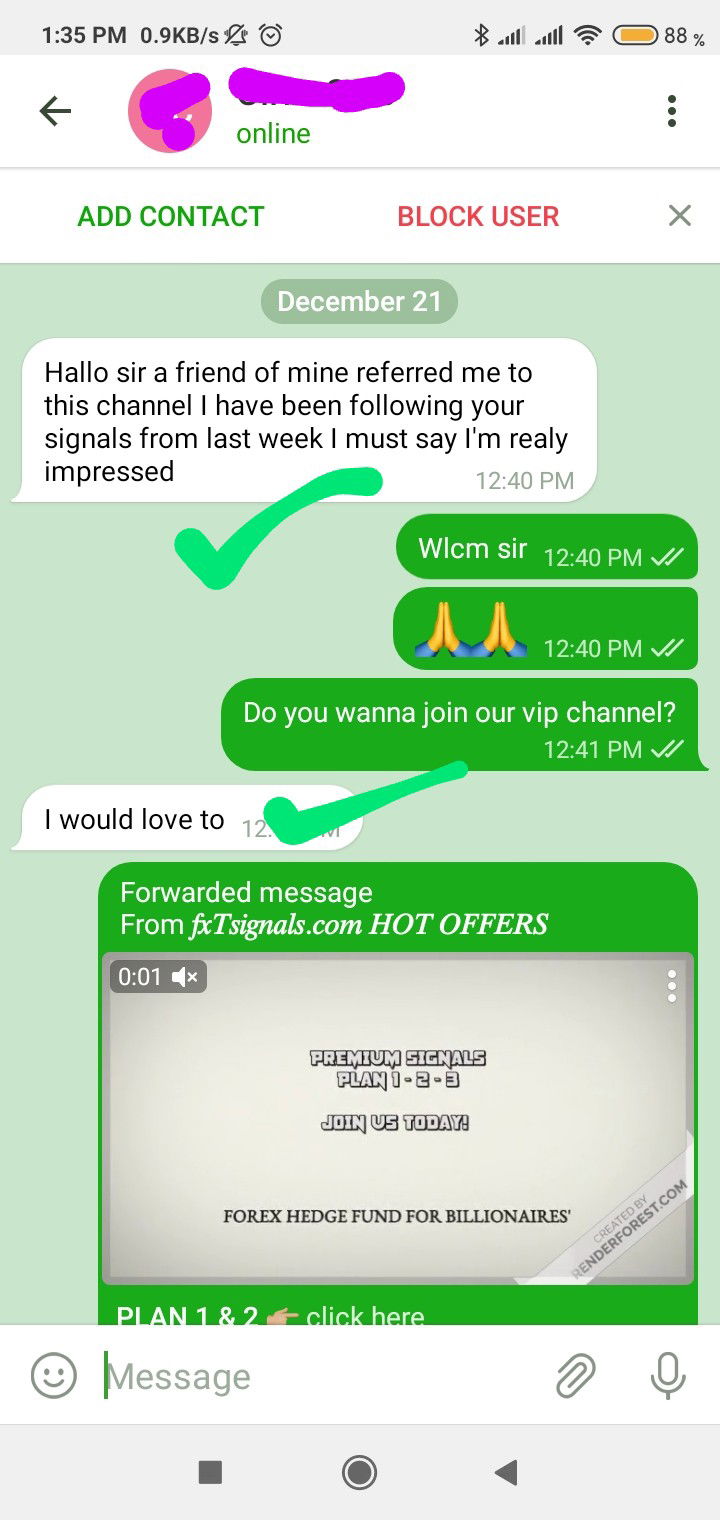Open the chat overflow menu
Image resolution: width=720 pixels, height=1520 pixels.
click(x=672, y=111)
